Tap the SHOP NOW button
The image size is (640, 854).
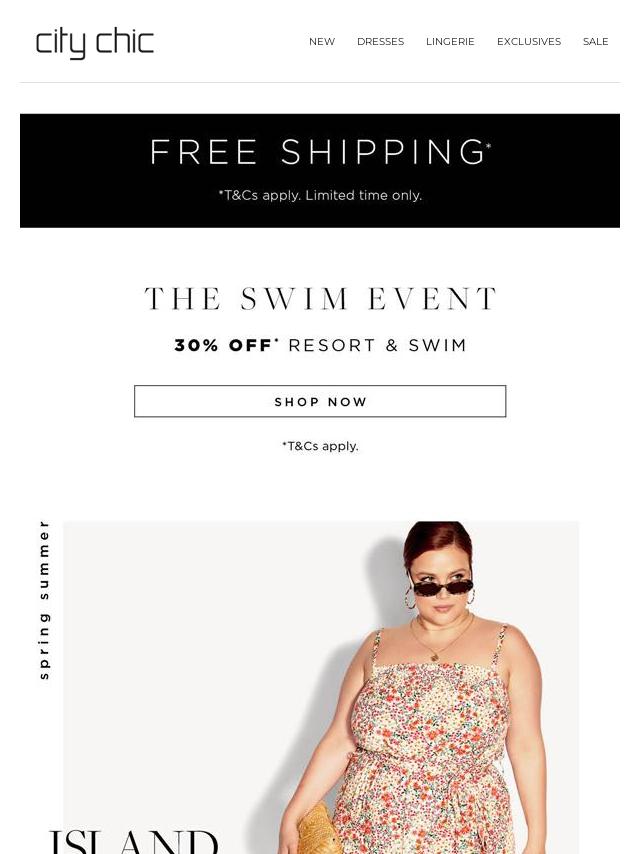(x=320, y=401)
